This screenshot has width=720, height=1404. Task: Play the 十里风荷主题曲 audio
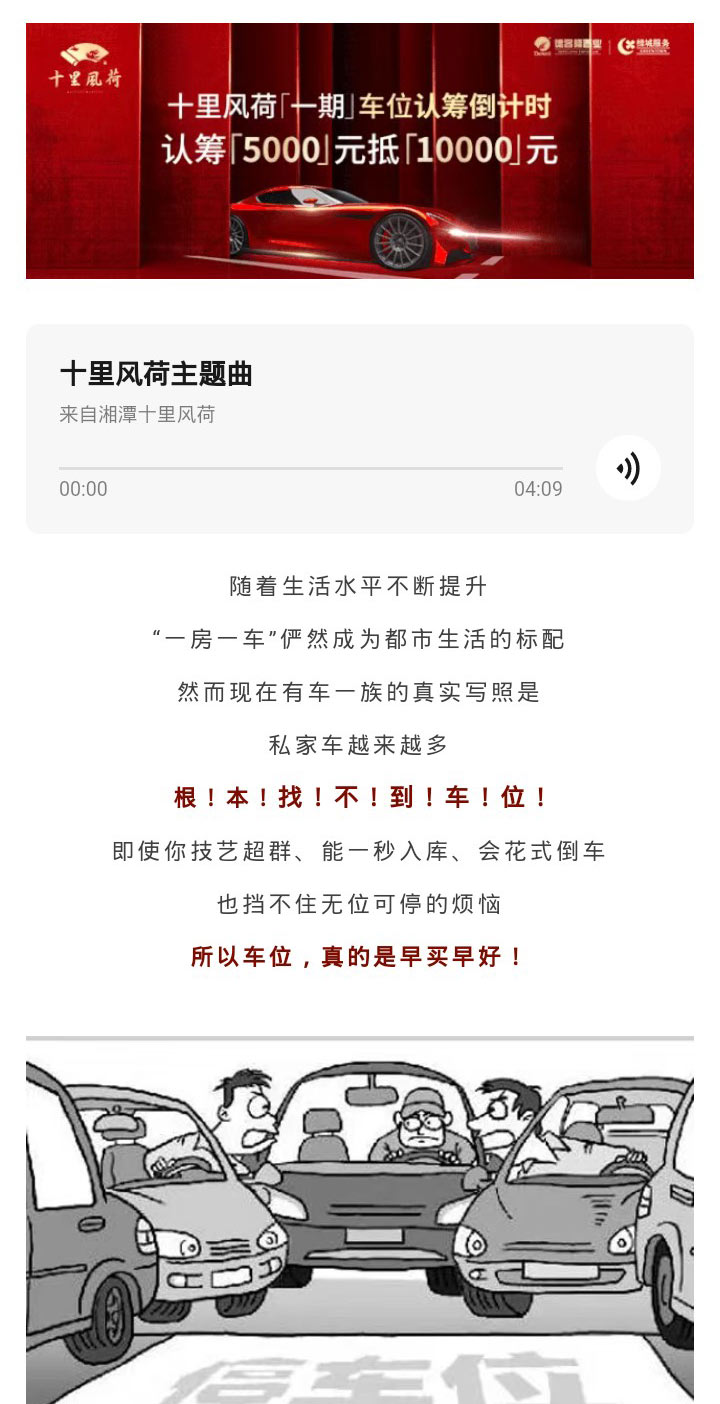point(628,468)
